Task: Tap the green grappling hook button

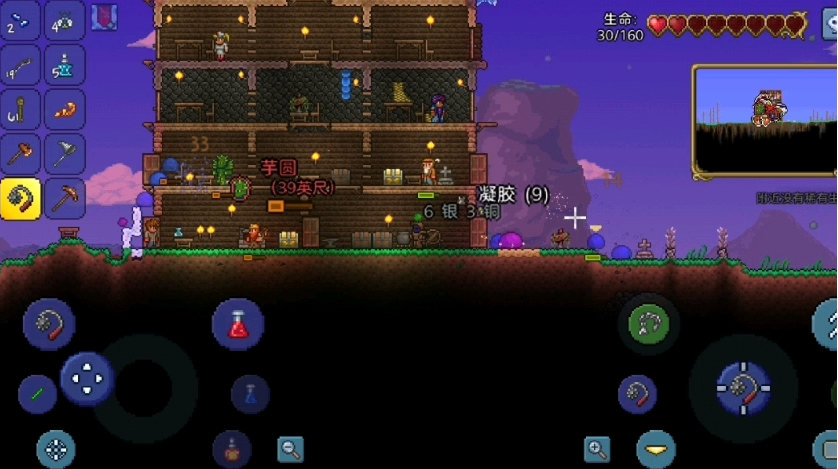Action: click(x=648, y=323)
